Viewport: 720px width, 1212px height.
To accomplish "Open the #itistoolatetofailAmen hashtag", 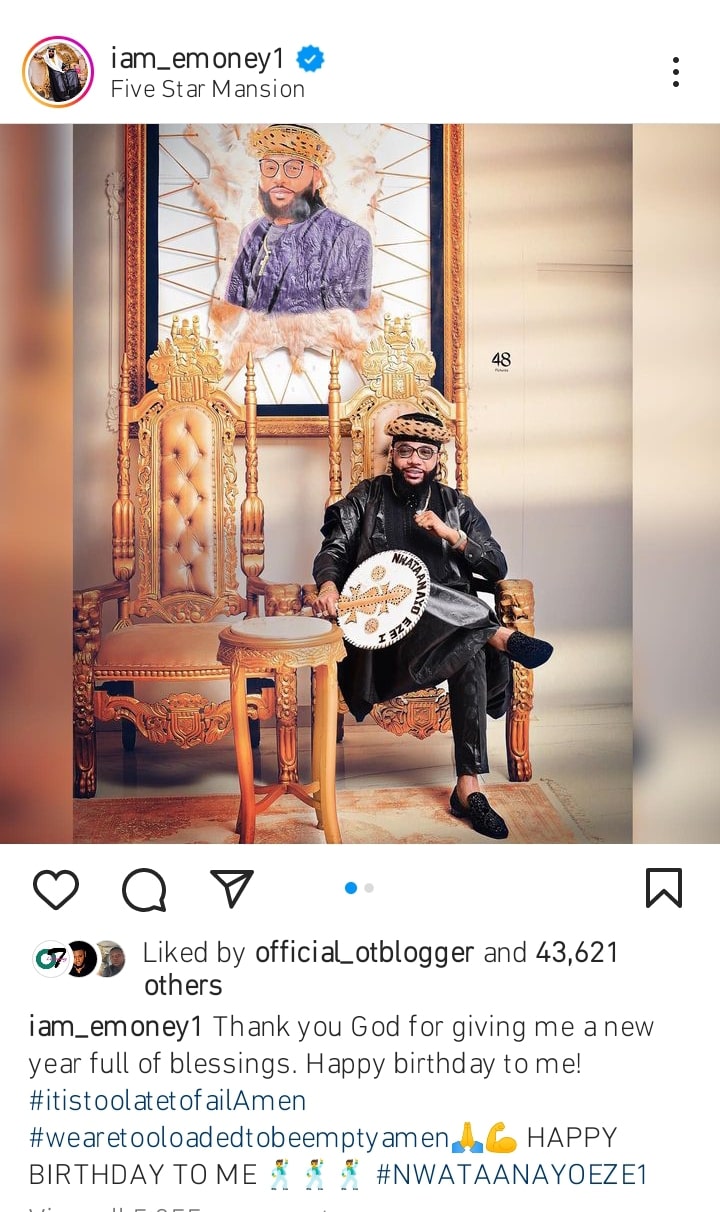I will coord(167,1101).
